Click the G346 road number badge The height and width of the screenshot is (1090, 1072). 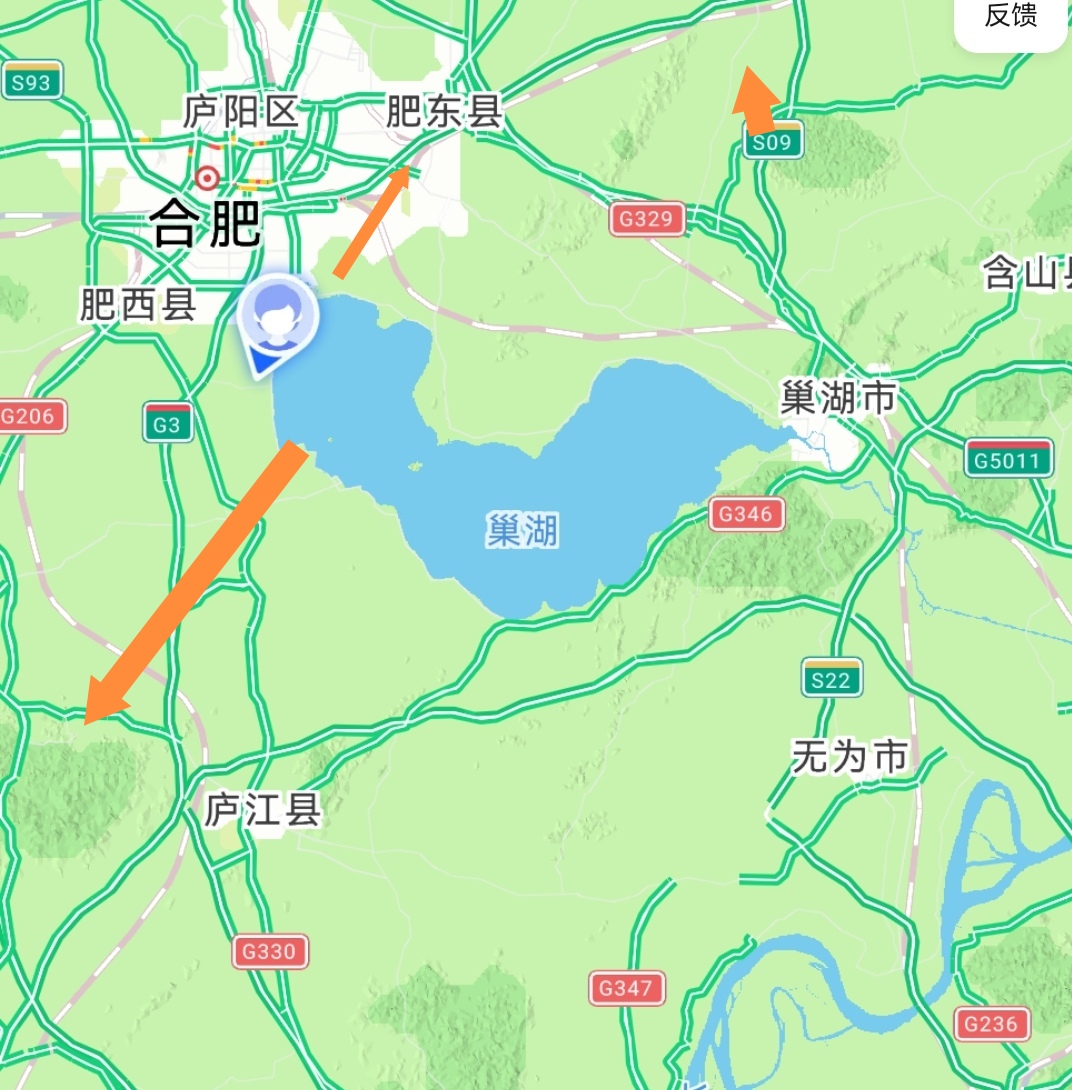744,512
